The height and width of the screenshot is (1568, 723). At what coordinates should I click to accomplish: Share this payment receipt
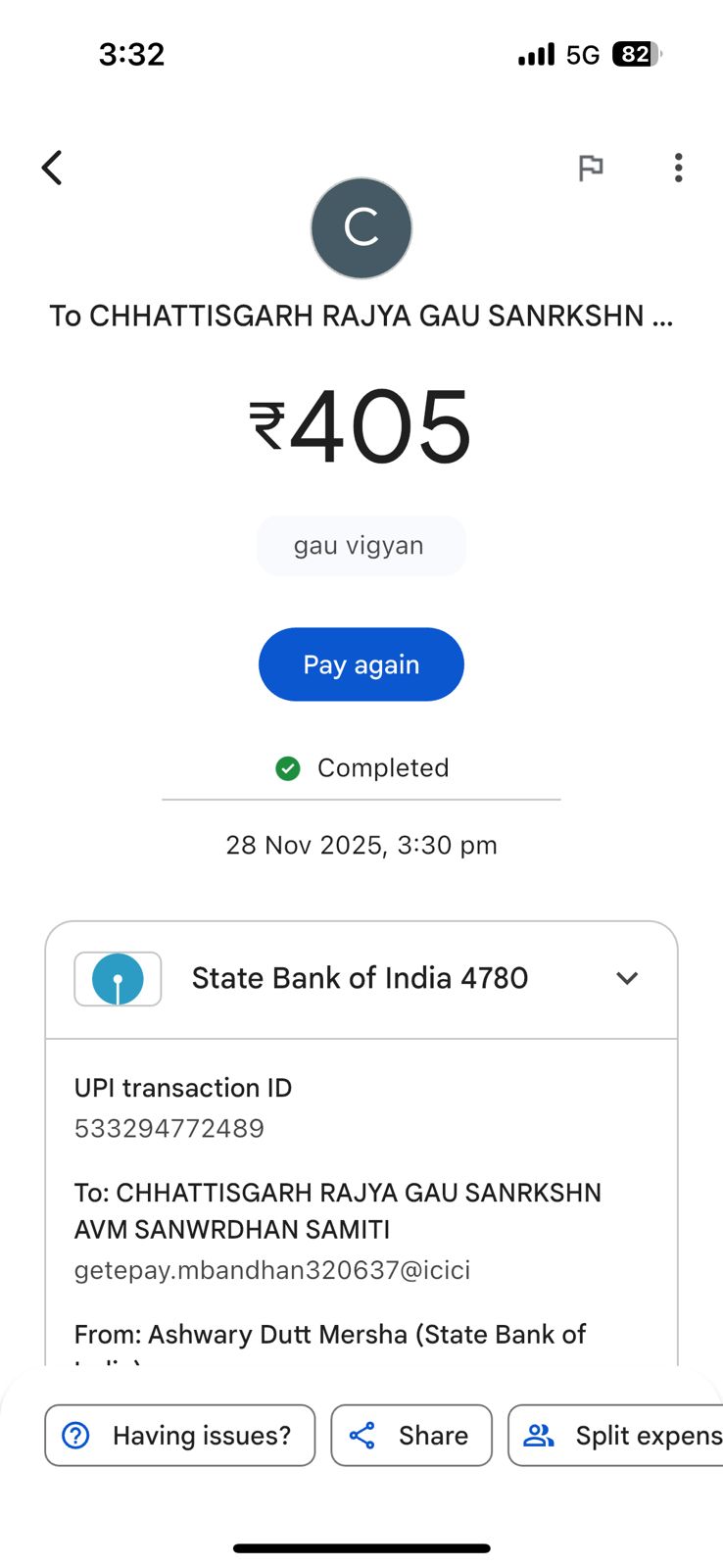(411, 1436)
